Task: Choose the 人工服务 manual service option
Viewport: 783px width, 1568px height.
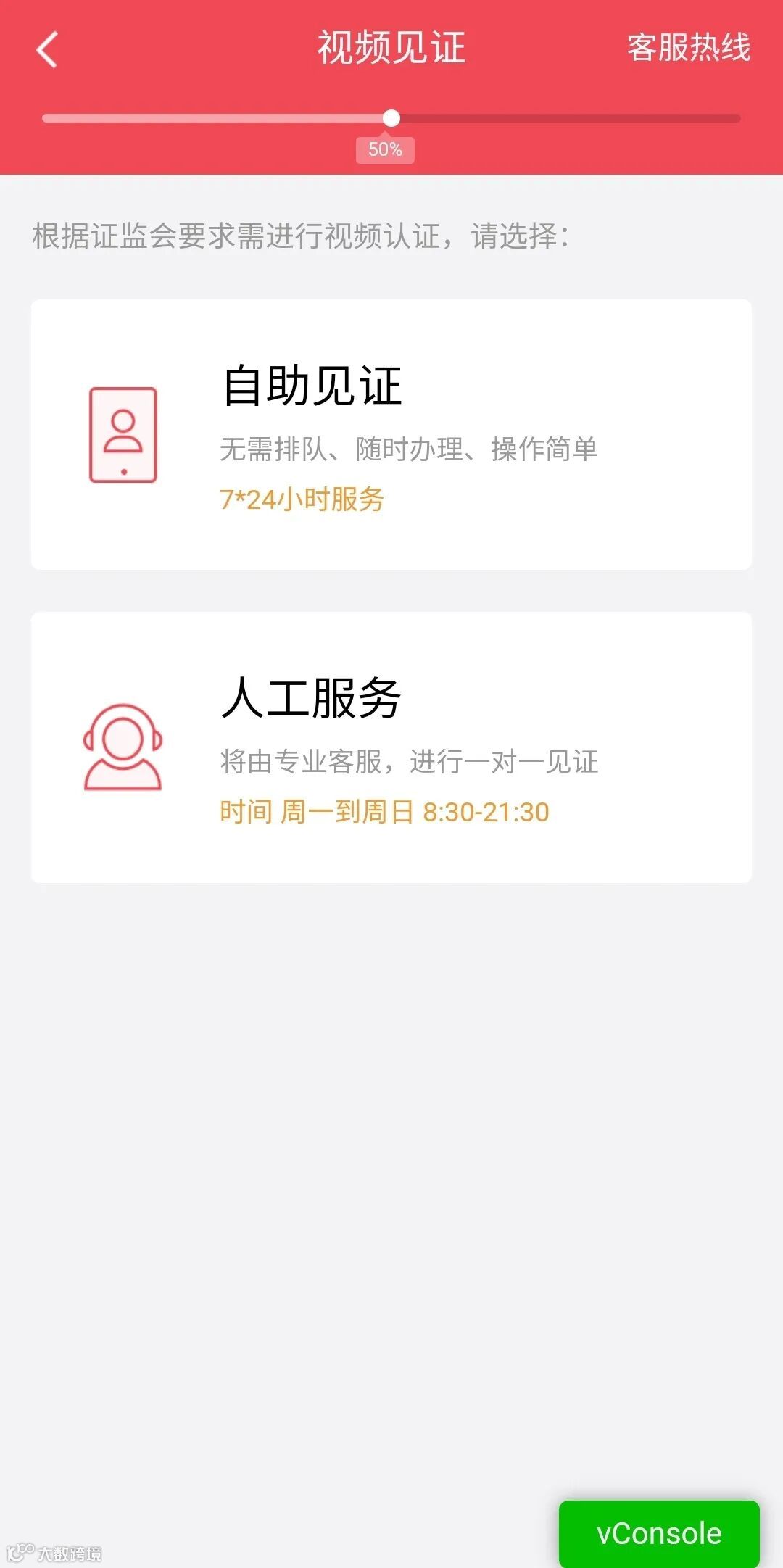Action: point(391,747)
